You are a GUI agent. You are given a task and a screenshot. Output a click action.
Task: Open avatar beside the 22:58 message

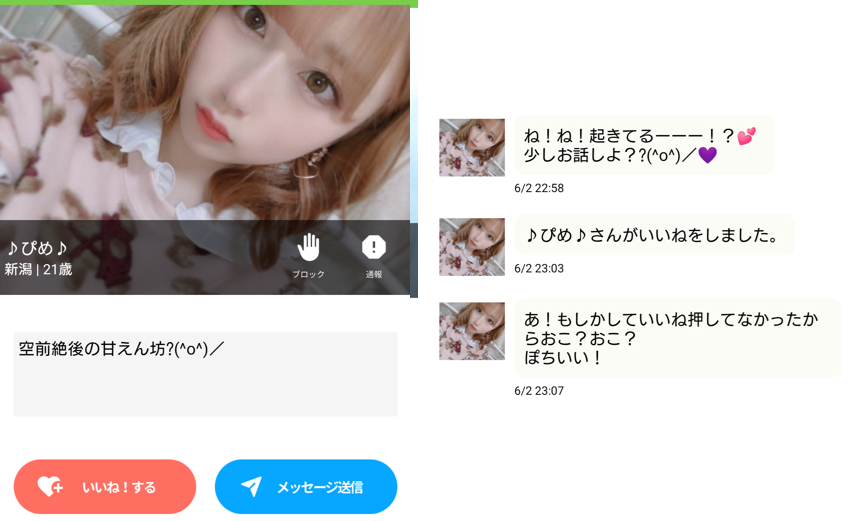pos(472,148)
